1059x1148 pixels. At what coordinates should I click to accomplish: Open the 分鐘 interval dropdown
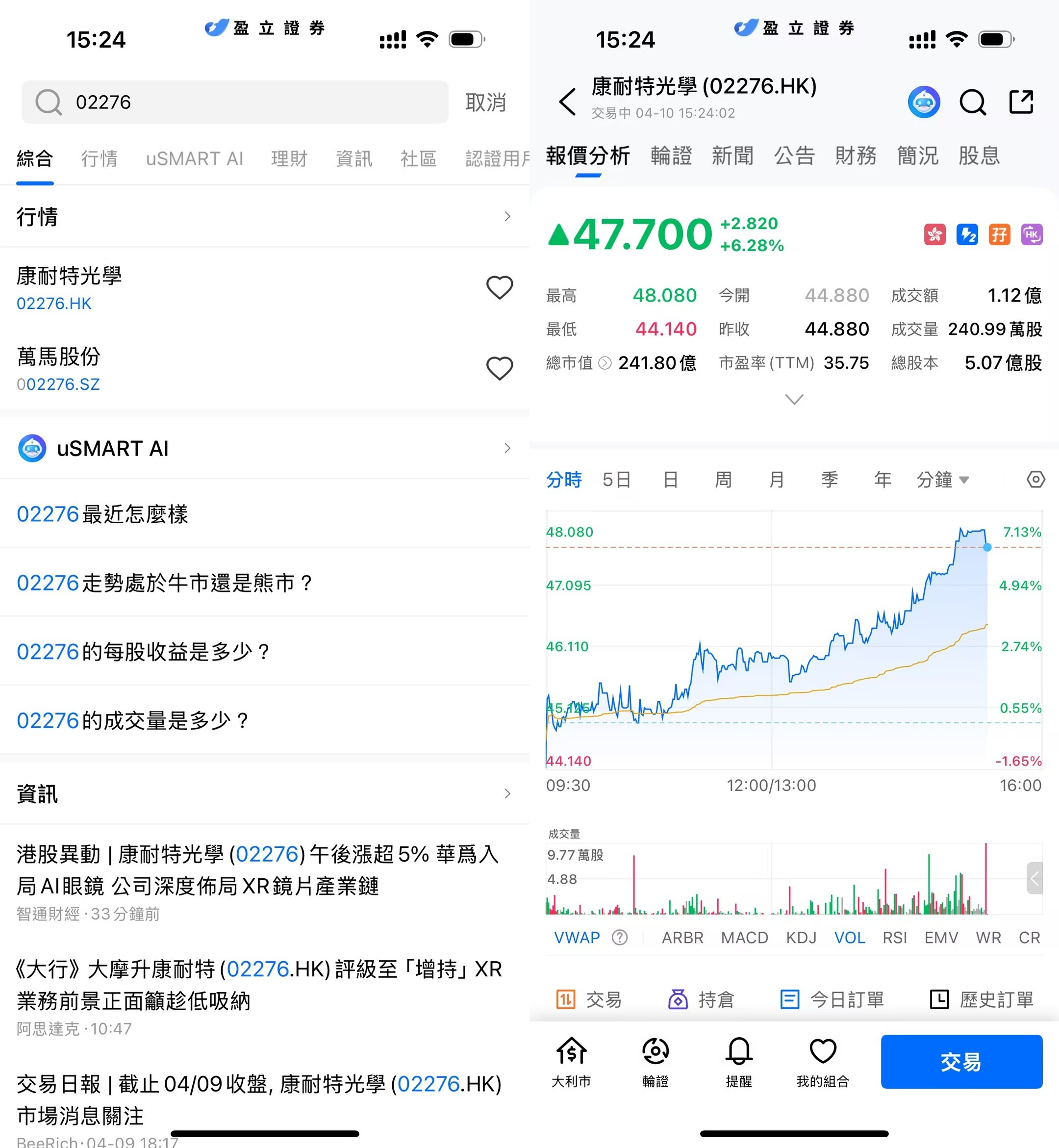click(943, 479)
